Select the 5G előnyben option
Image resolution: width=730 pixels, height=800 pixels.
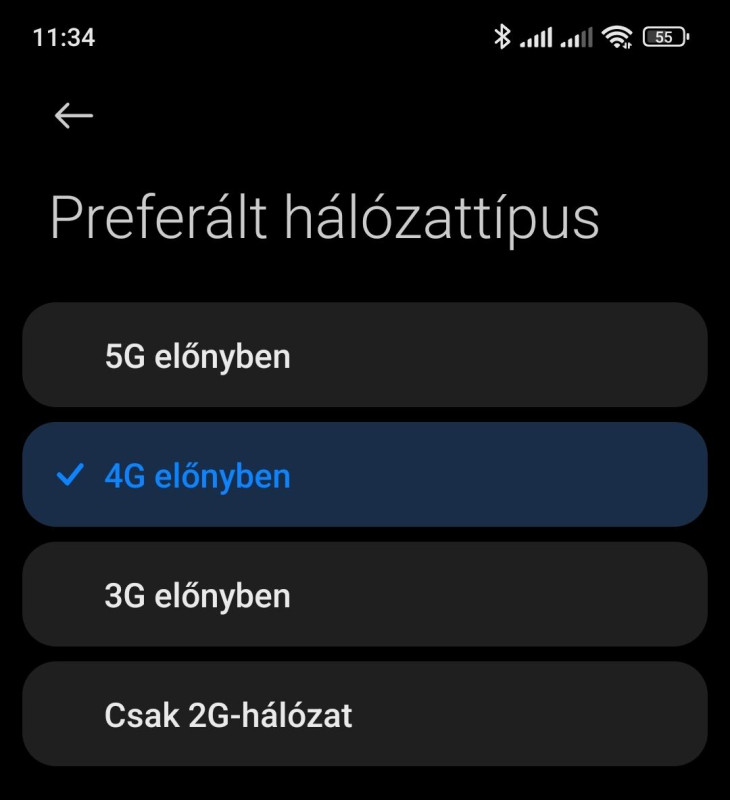click(x=364, y=355)
